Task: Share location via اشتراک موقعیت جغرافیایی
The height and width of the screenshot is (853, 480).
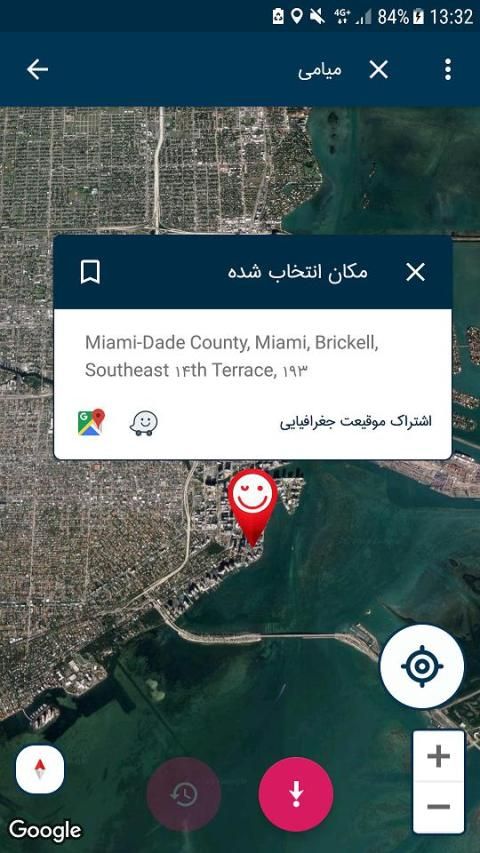Action: (x=355, y=422)
